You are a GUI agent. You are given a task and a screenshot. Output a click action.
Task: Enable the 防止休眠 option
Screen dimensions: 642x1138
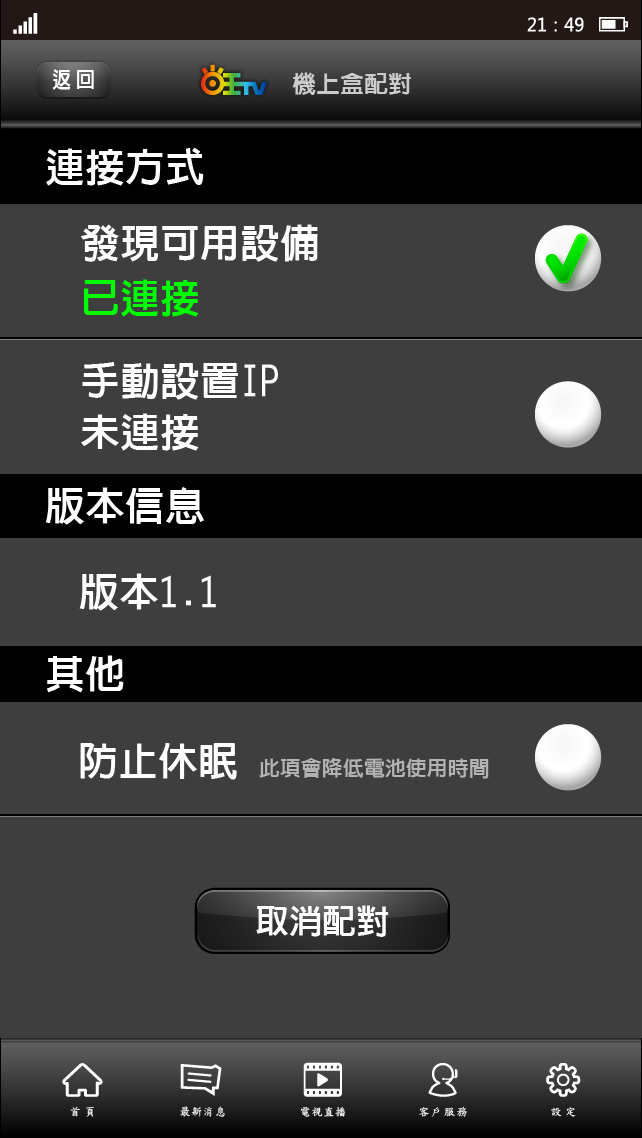567,757
